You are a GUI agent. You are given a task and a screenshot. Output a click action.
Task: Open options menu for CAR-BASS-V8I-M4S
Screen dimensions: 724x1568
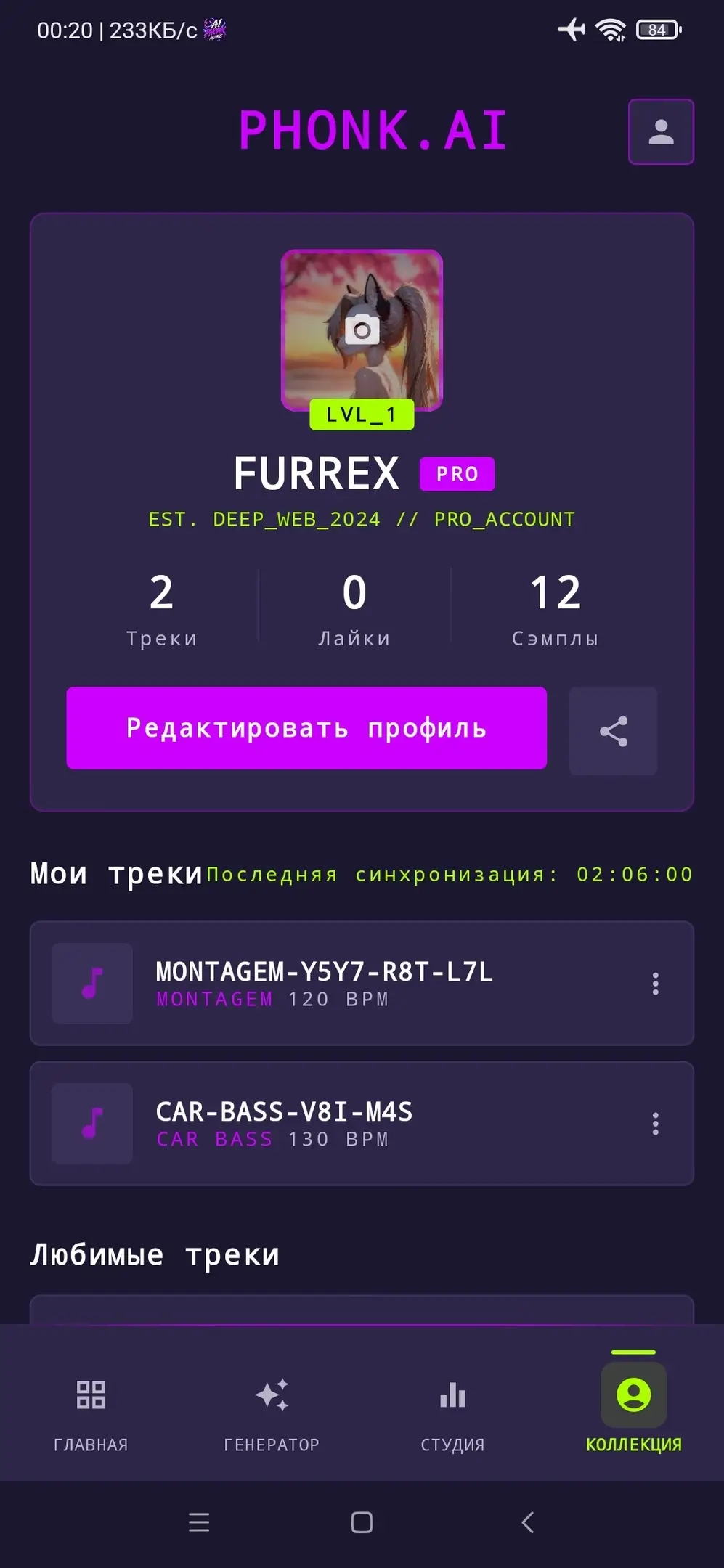[x=656, y=1124]
